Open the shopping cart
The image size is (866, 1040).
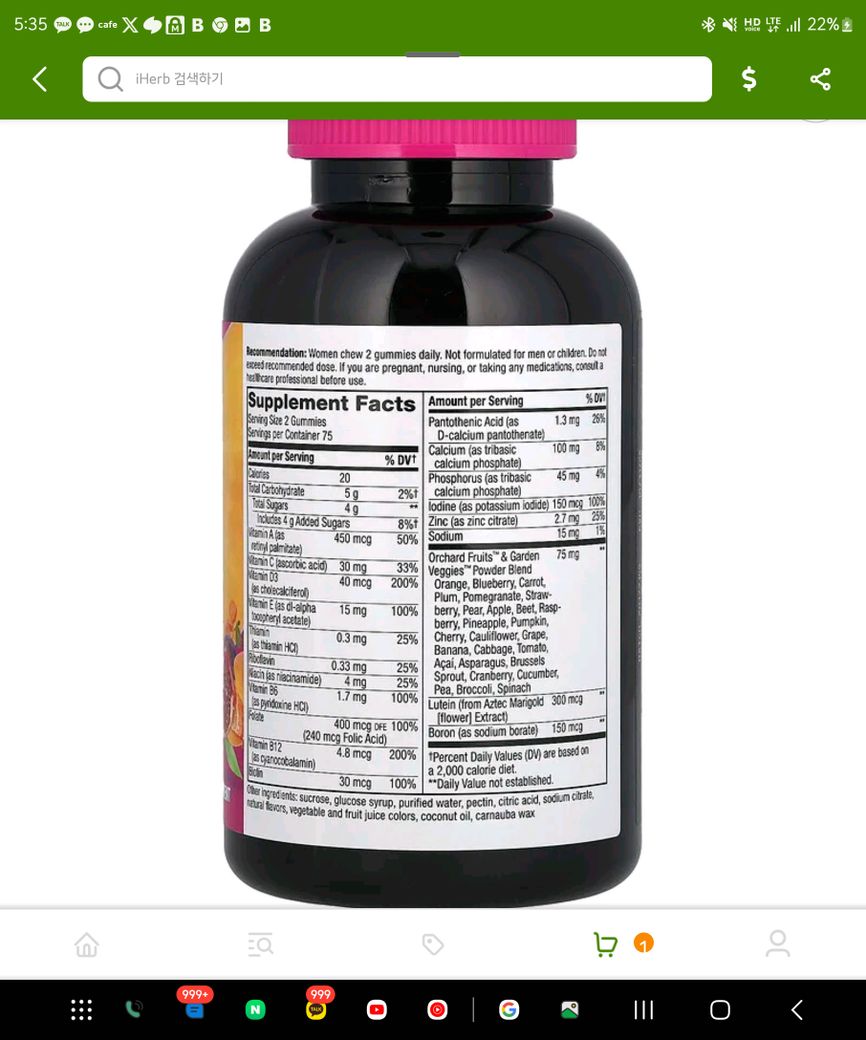(606, 944)
